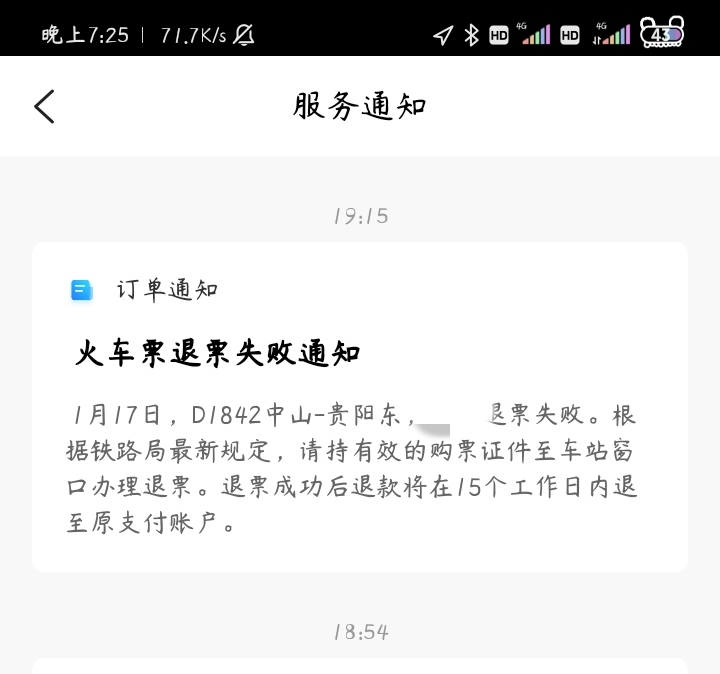Open the 火车票退票失败通知 order card
This screenshot has height=674, width=720.
[x=359, y=406]
